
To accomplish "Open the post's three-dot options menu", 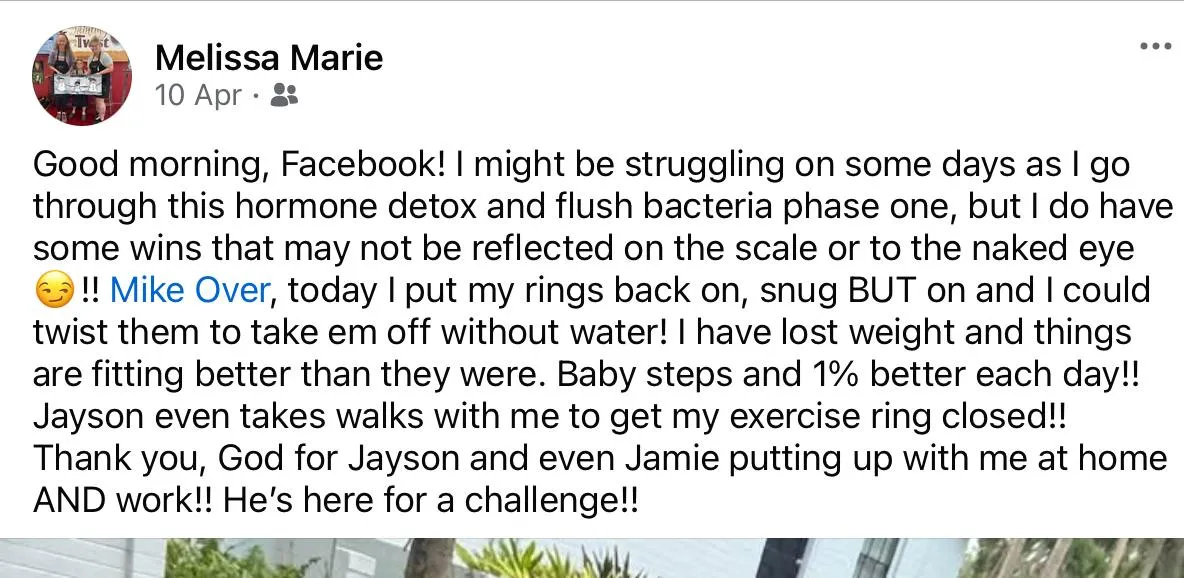I will point(1155,47).
